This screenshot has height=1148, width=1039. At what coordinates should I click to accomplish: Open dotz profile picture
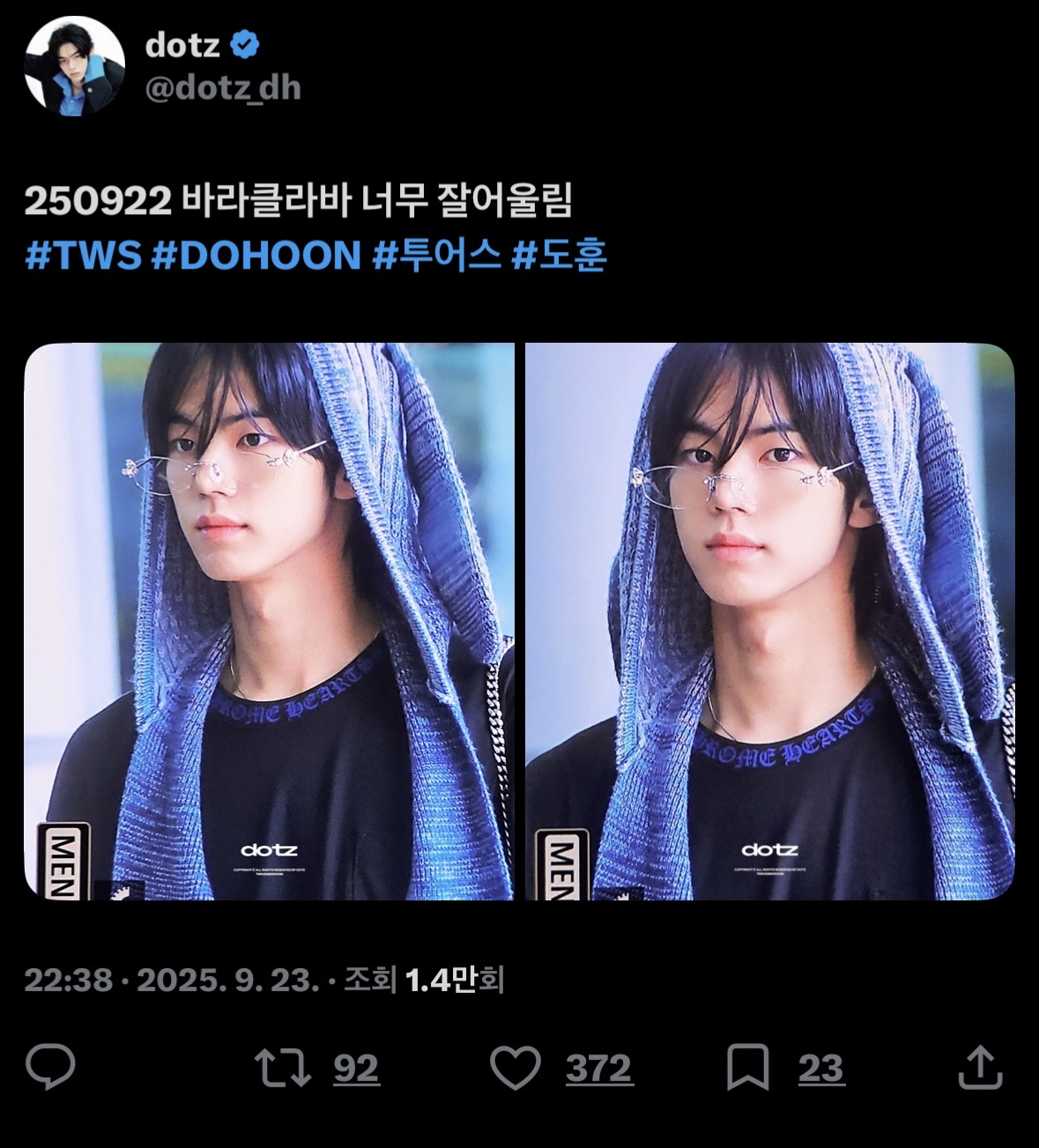click(71, 65)
